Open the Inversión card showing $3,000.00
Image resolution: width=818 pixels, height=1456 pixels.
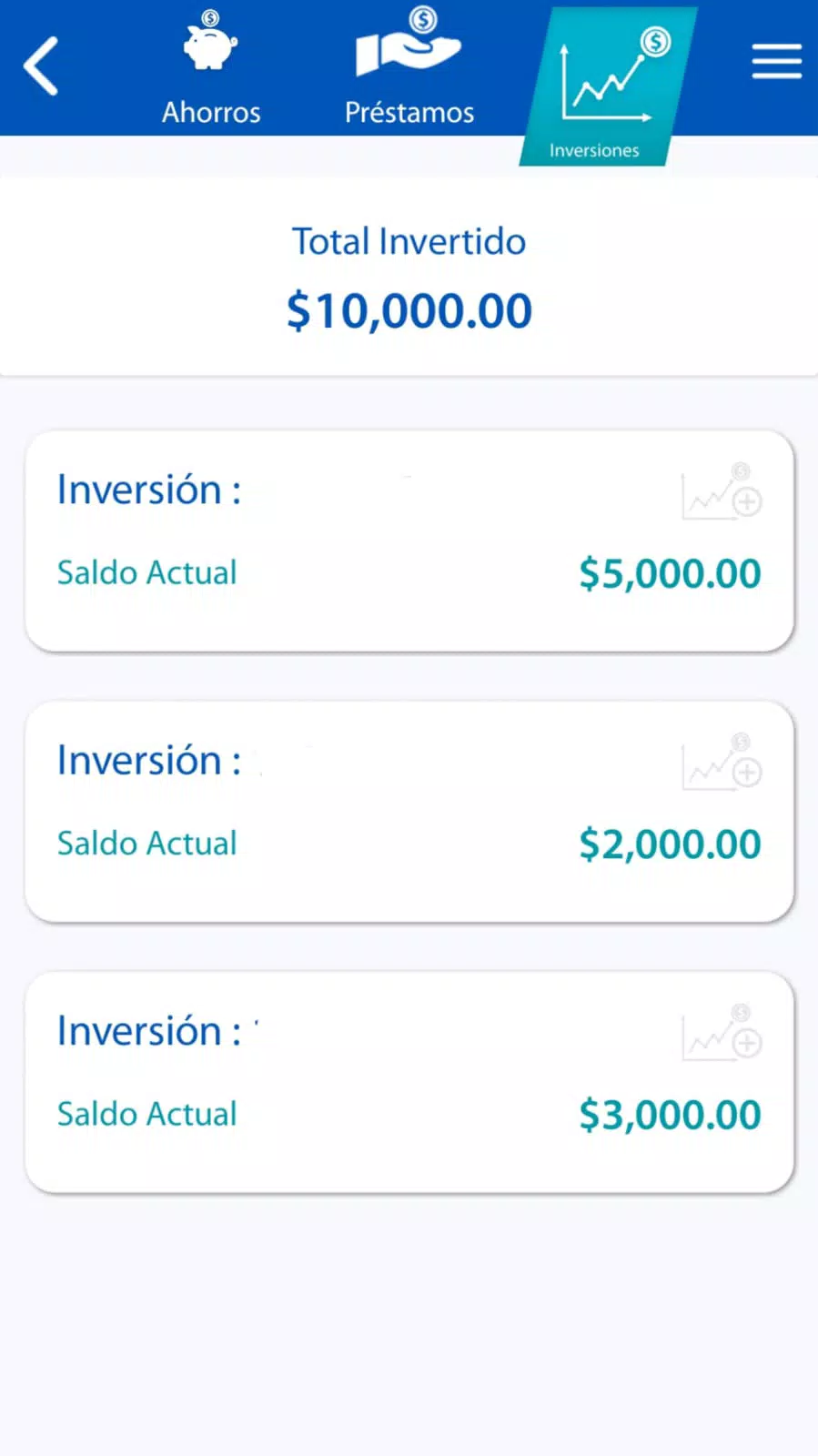[409, 1082]
